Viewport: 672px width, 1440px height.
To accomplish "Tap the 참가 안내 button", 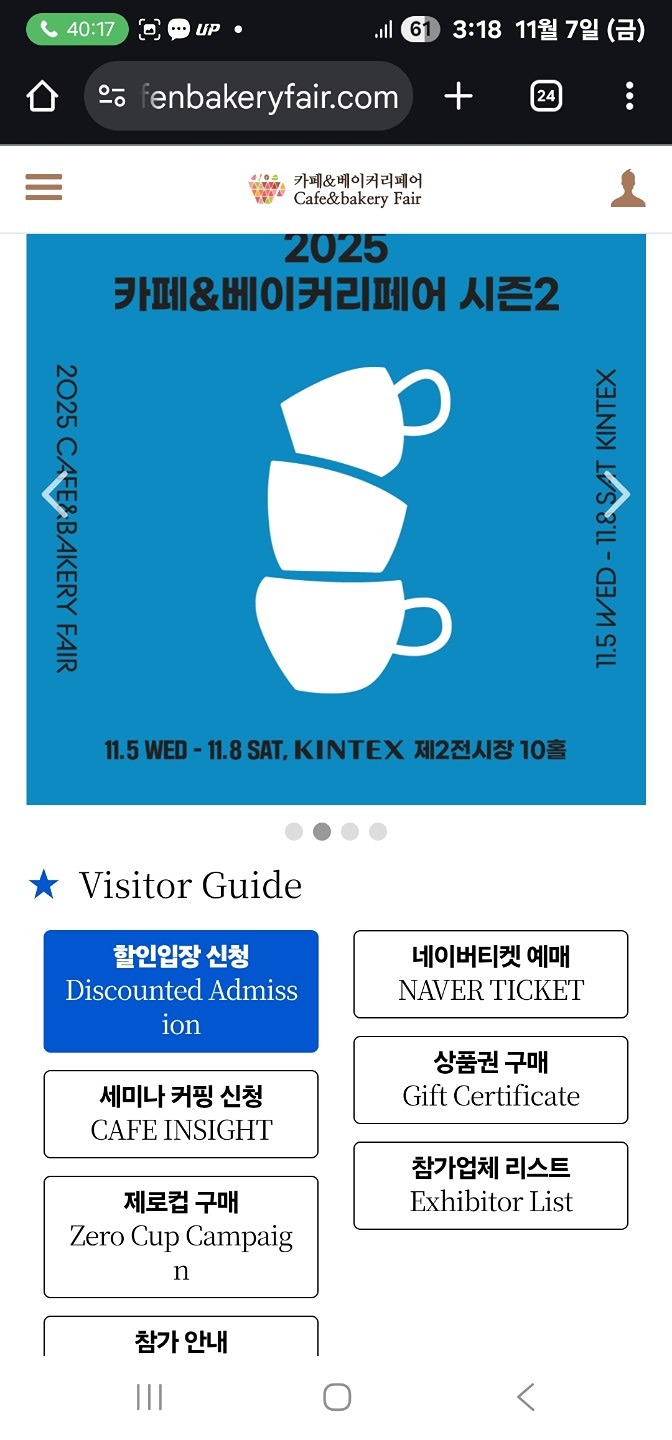I will click(181, 1339).
